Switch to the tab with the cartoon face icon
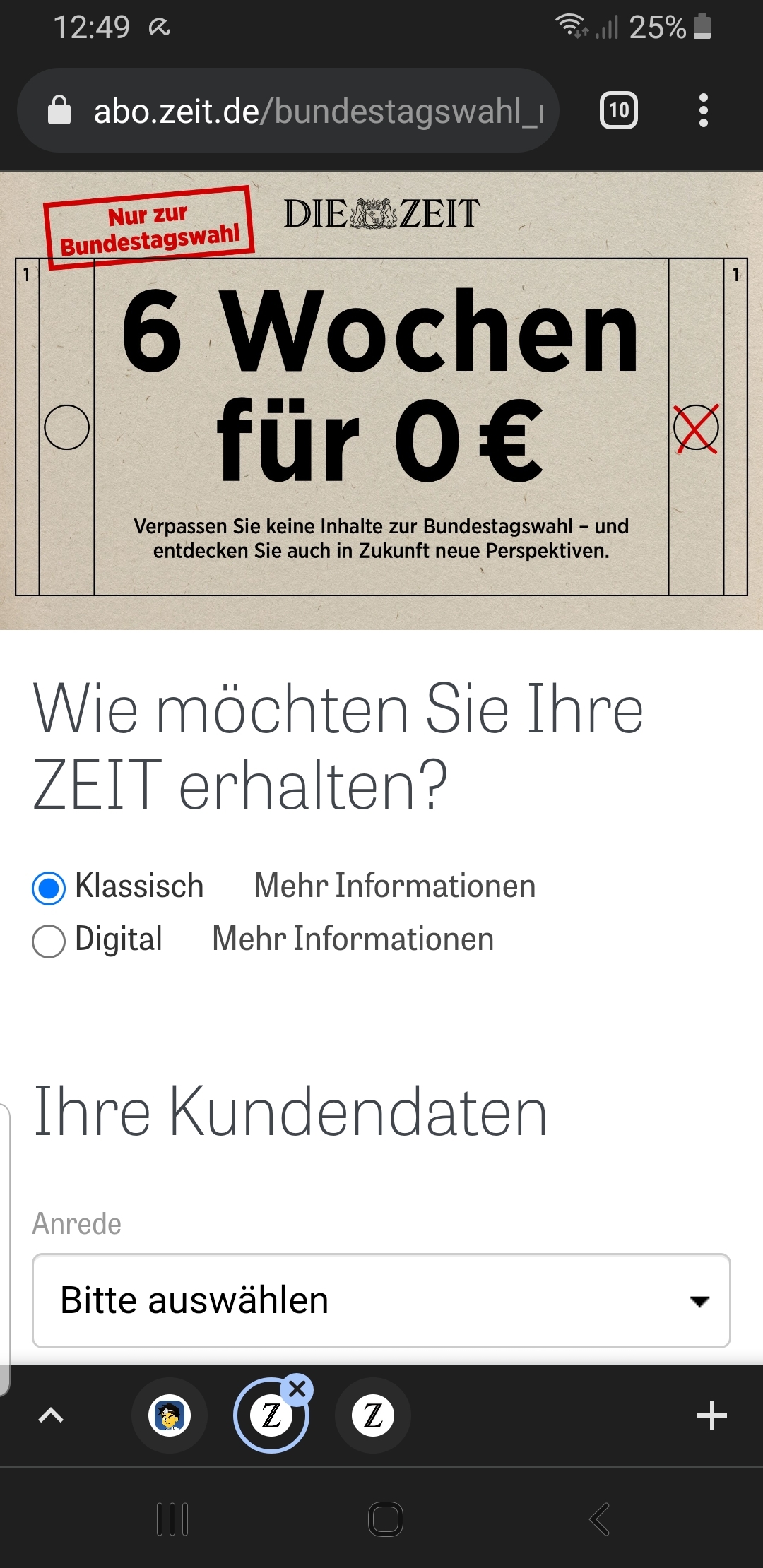Screen dimensions: 763x1568 click(170, 1415)
